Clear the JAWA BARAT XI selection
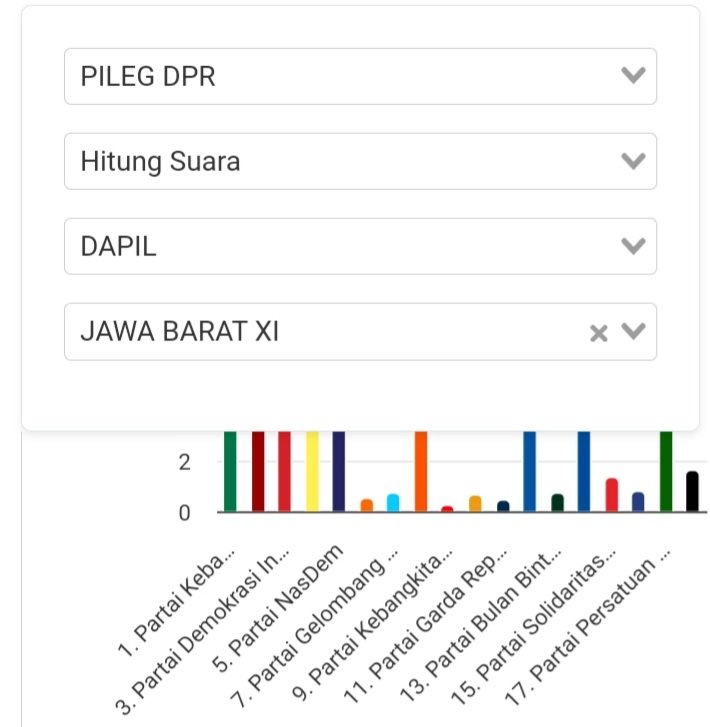Viewport: 710px width, 727px height. pos(598,333)
